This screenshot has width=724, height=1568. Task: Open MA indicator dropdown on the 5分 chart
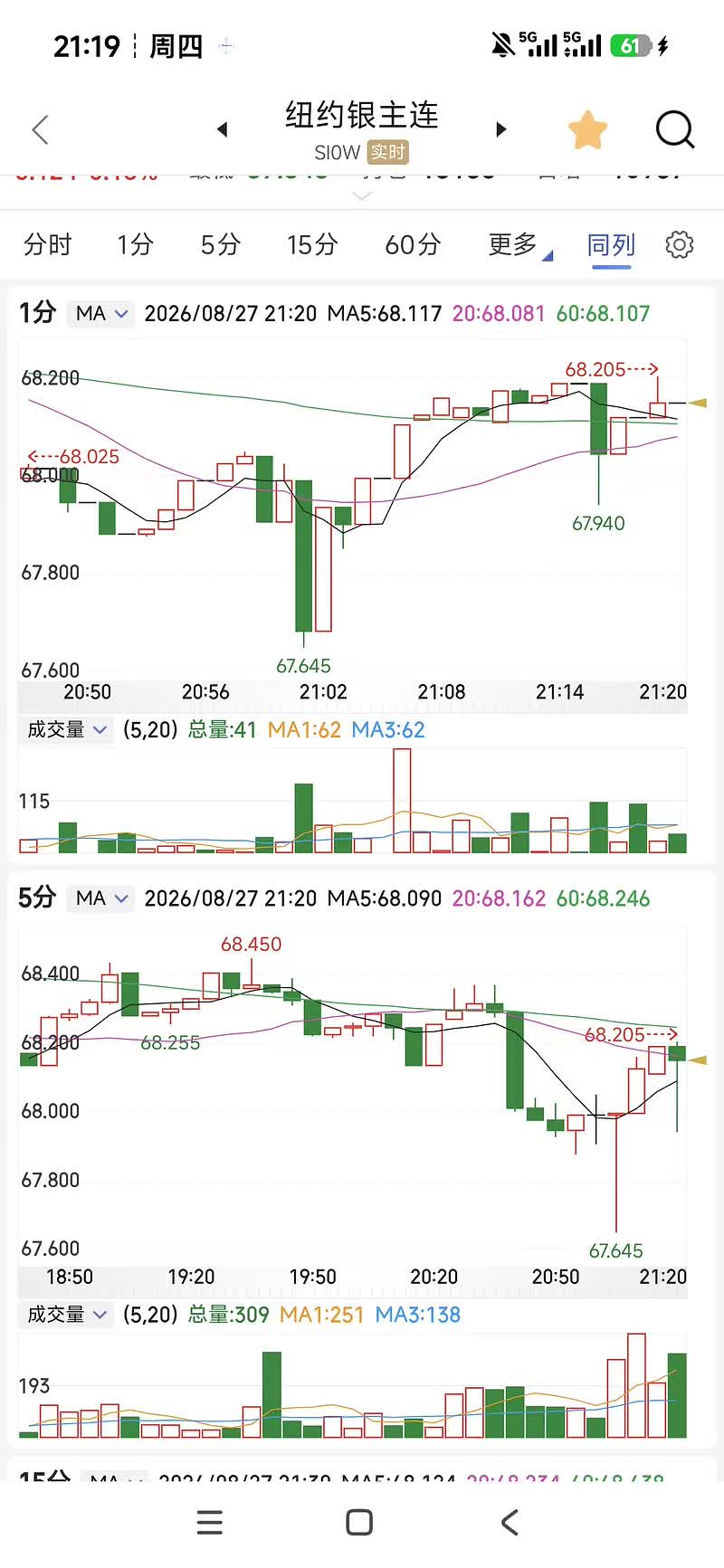click(x=101, y=898)
